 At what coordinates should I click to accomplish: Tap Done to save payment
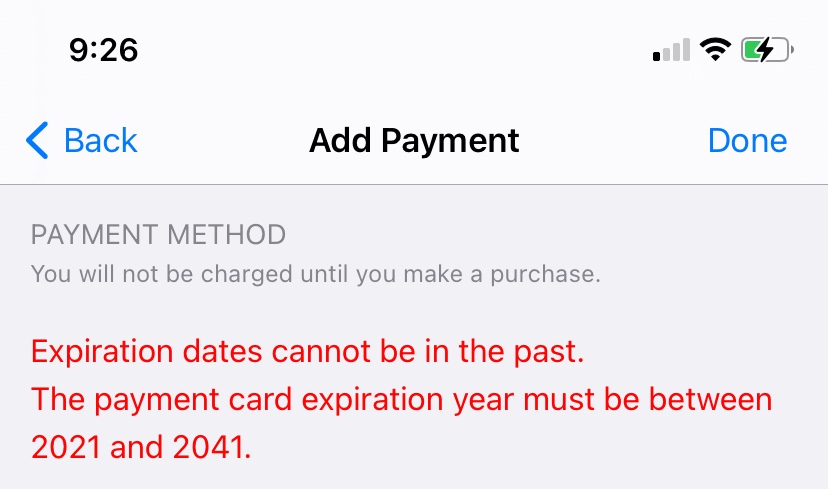(747, 140)
